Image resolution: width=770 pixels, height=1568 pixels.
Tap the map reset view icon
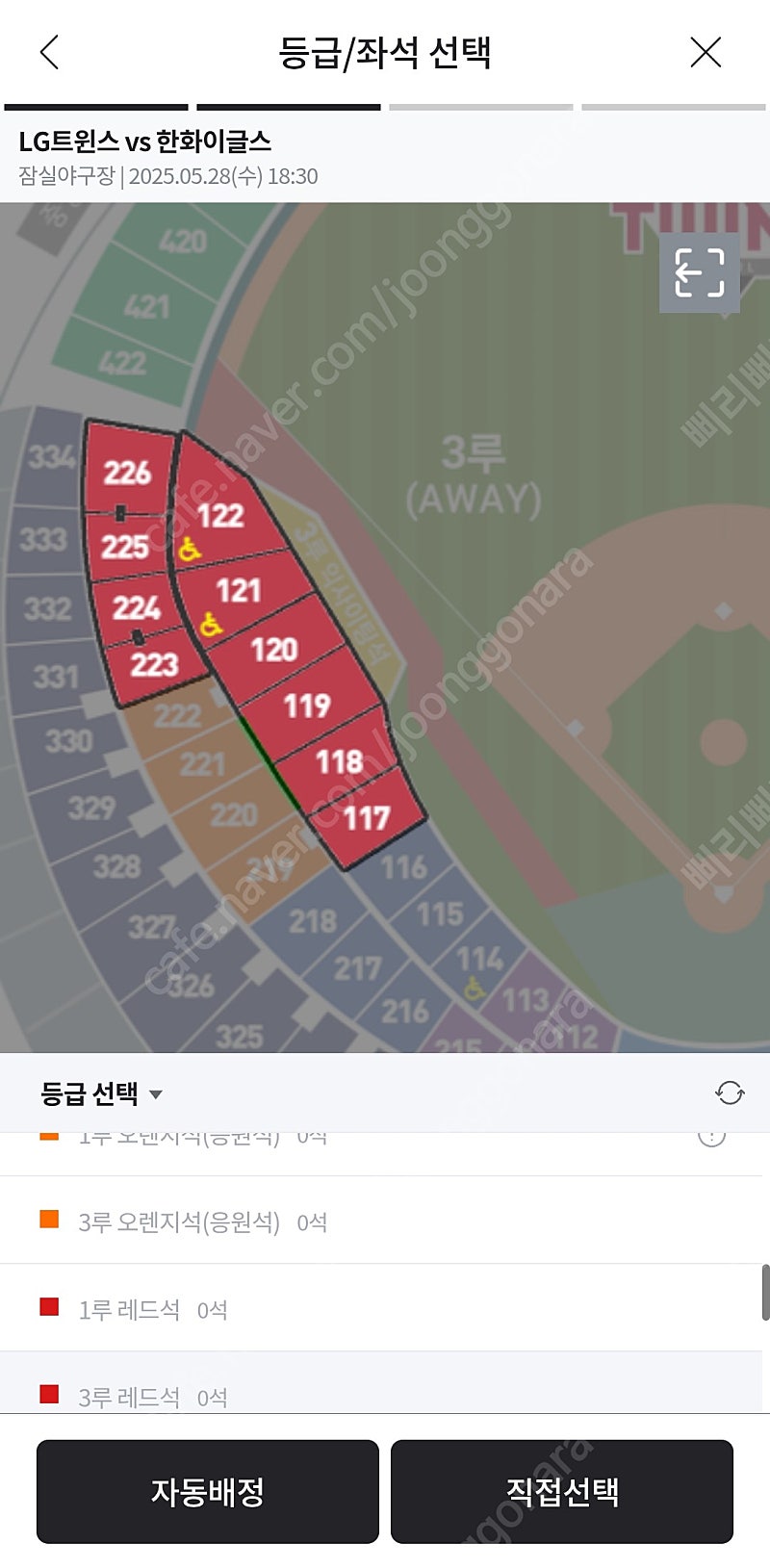[x=700, y=272]
